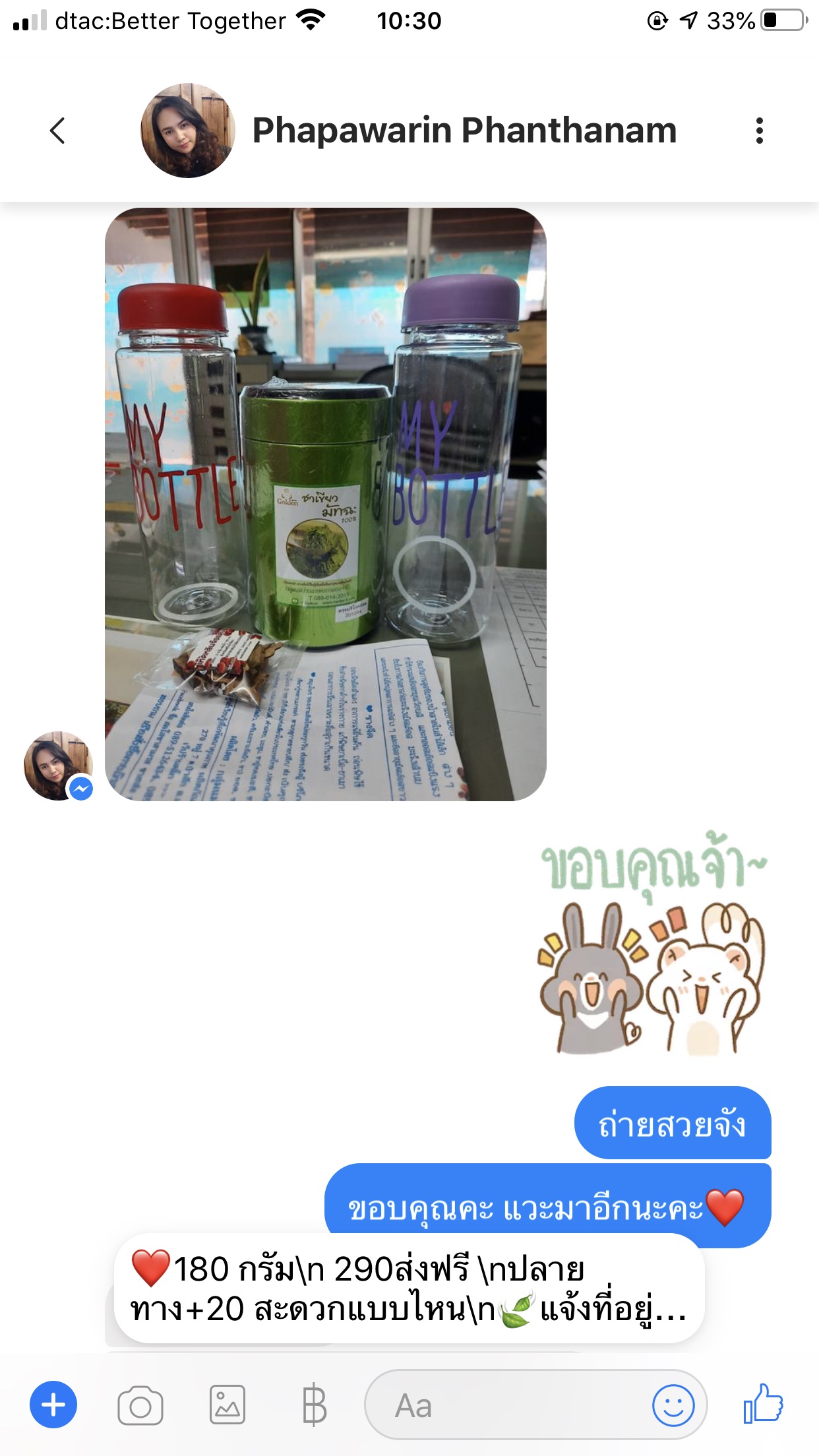
Task: Go back using the left chevron
Action: [x=58, y=131]
